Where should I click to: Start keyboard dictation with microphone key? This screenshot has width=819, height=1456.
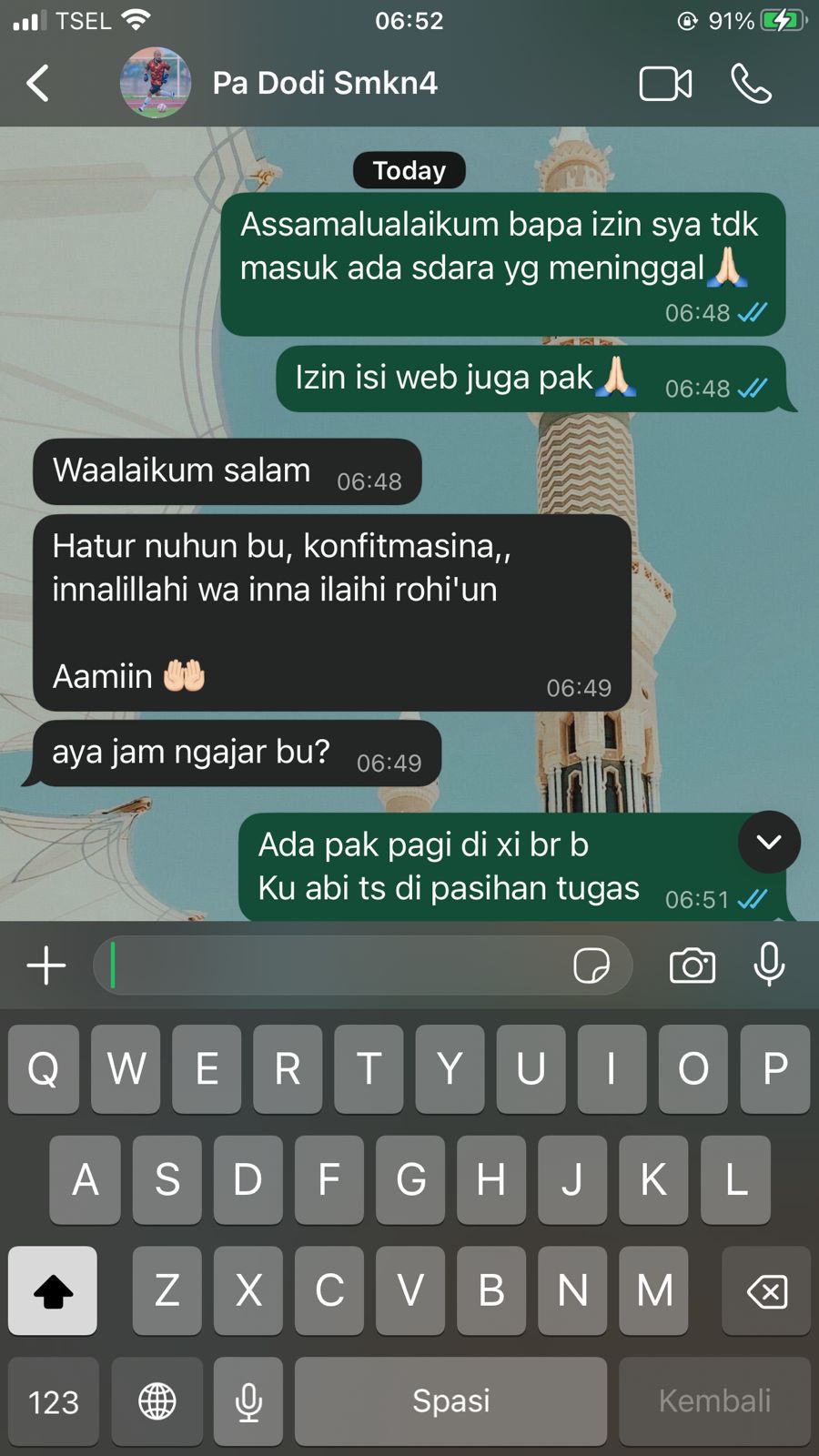248,1401
